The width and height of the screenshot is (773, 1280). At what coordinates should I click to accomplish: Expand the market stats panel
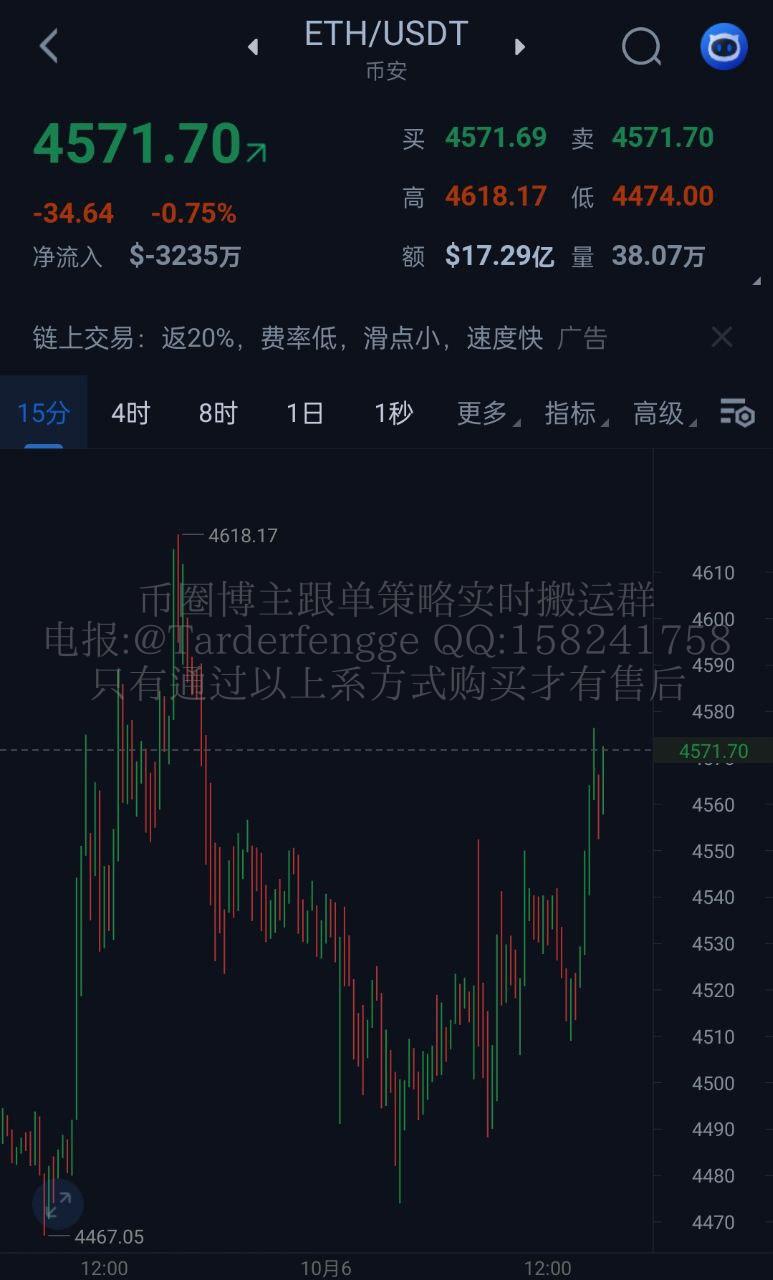(x=756, y=283)
